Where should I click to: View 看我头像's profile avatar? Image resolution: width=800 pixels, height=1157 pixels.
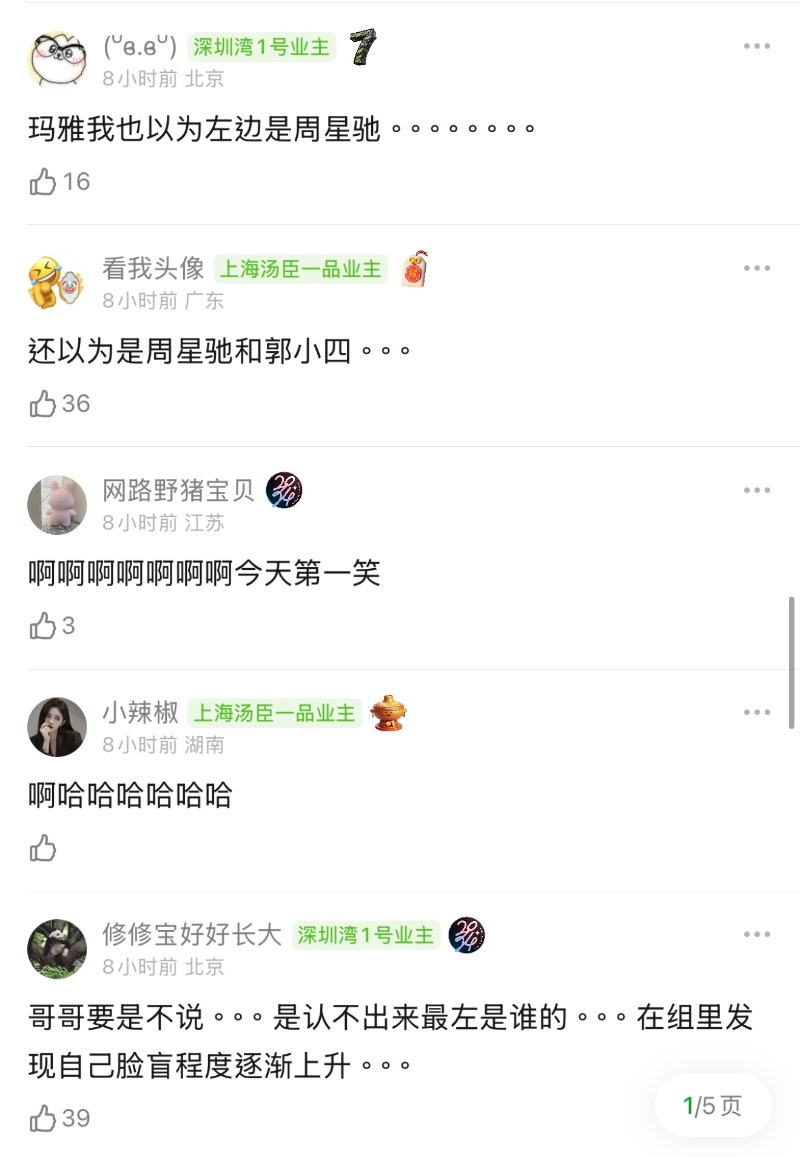tap(57, 282)
